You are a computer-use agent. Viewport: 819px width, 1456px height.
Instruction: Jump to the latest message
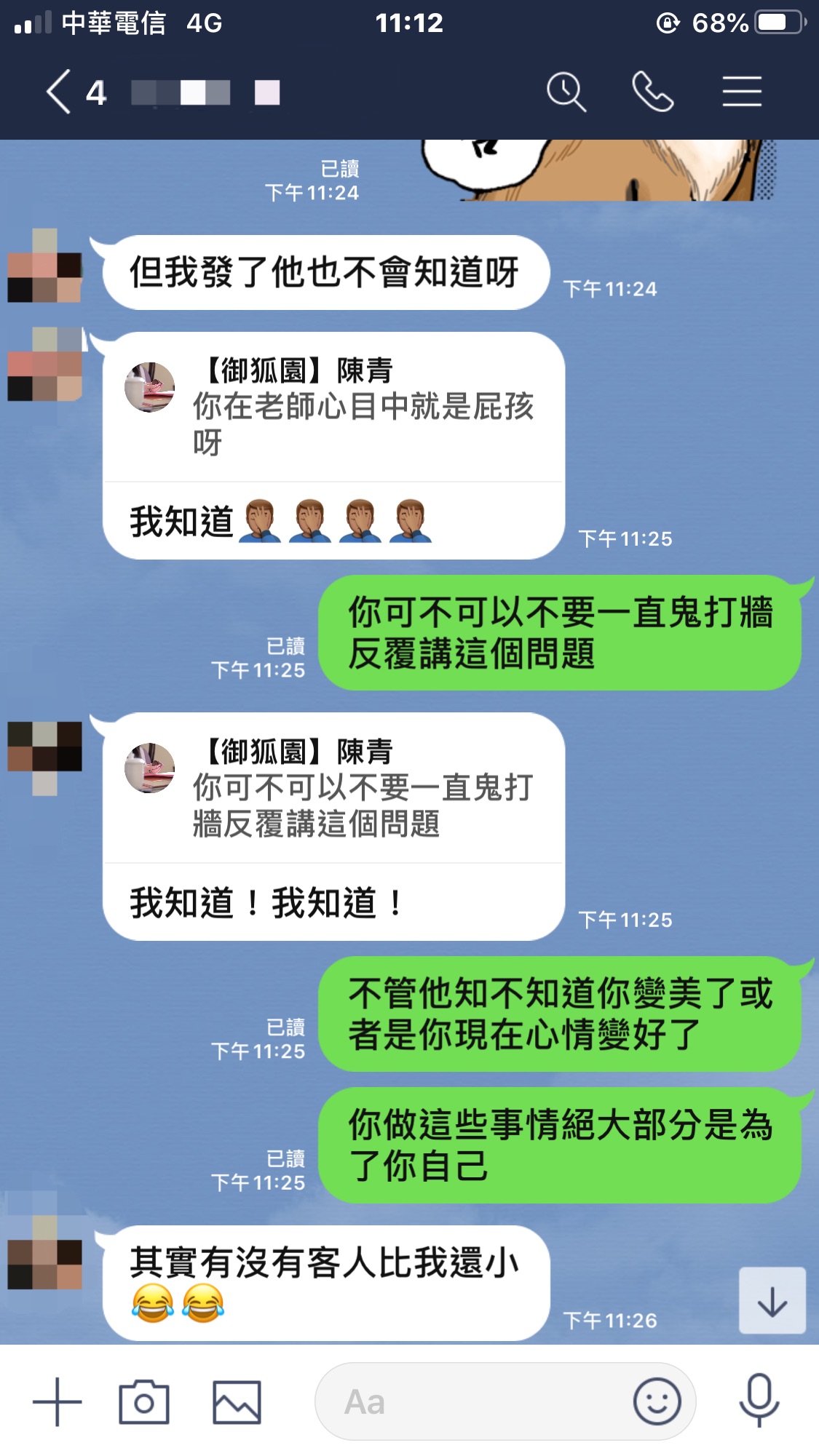(x=772, y=1300)
